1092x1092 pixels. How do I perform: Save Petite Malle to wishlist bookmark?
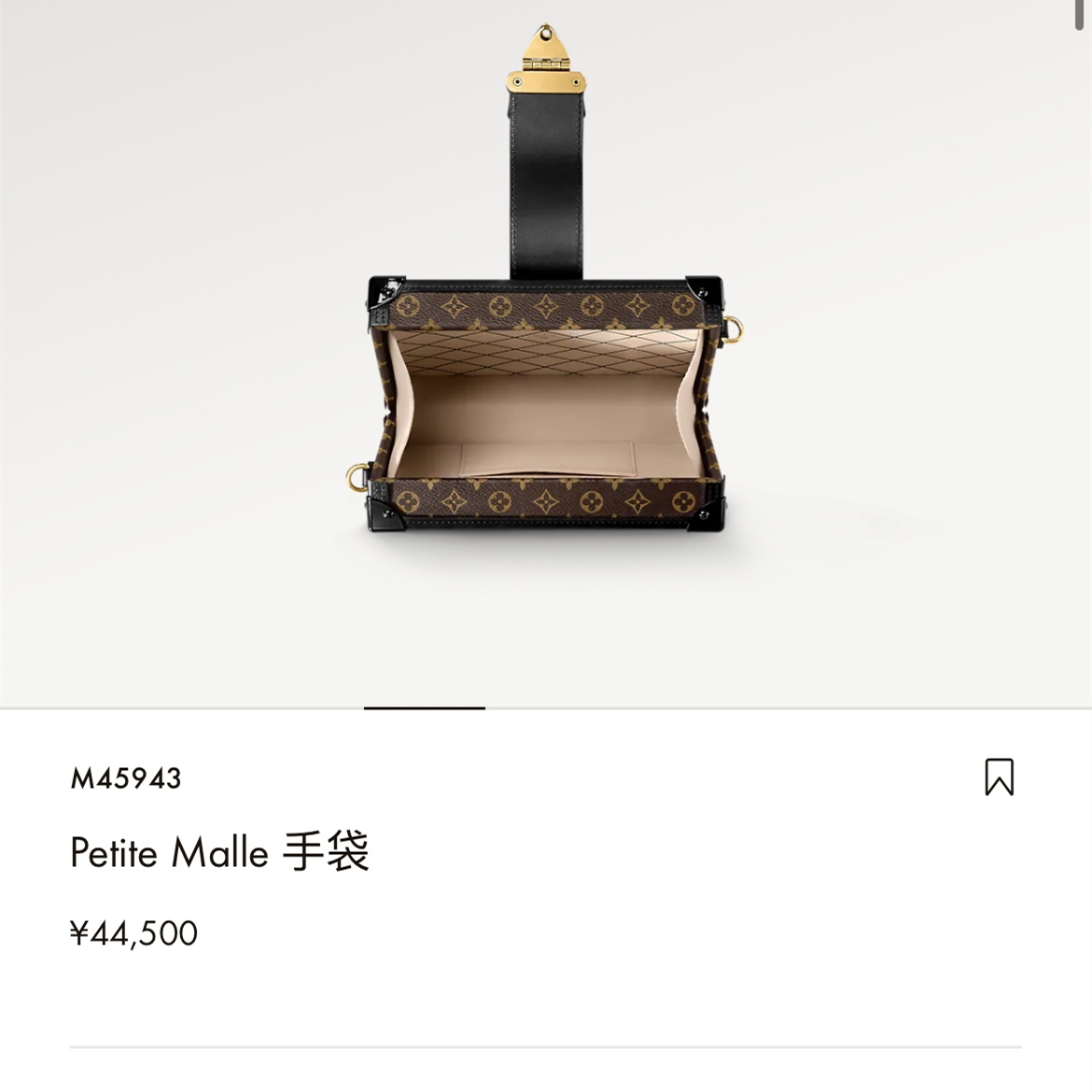click(x=999, y=777)
